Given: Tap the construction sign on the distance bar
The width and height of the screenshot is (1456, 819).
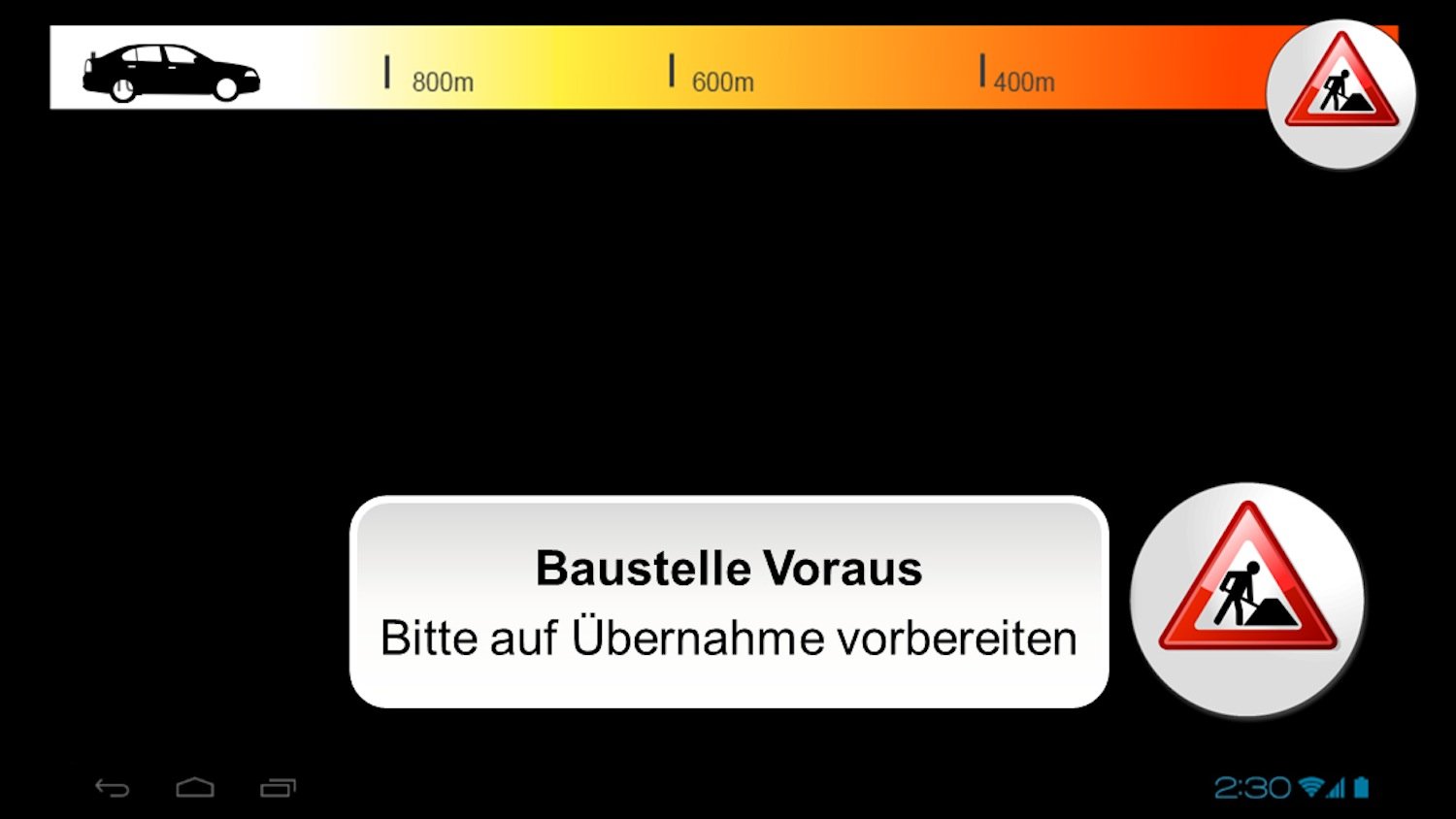Looking at the screenshot, I should (x=1340, y=92).
